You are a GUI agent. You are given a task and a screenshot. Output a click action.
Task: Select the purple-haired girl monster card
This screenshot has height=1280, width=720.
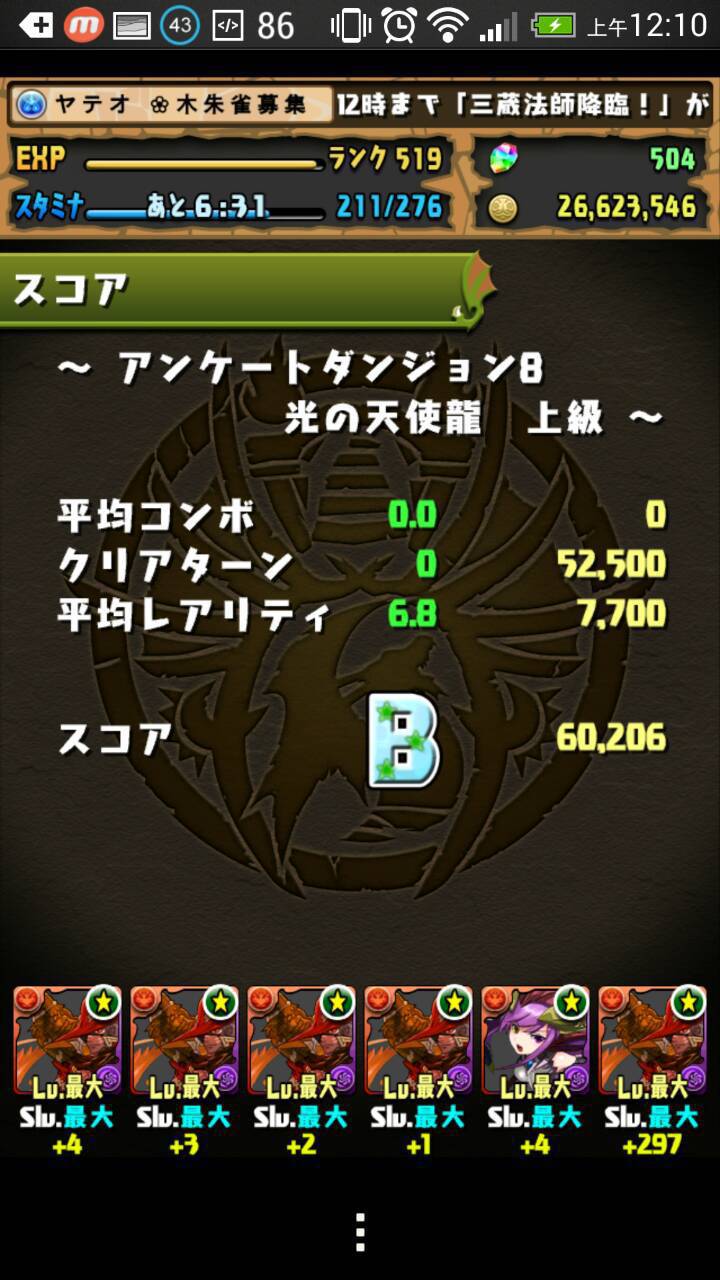[x=535, y=1070]
